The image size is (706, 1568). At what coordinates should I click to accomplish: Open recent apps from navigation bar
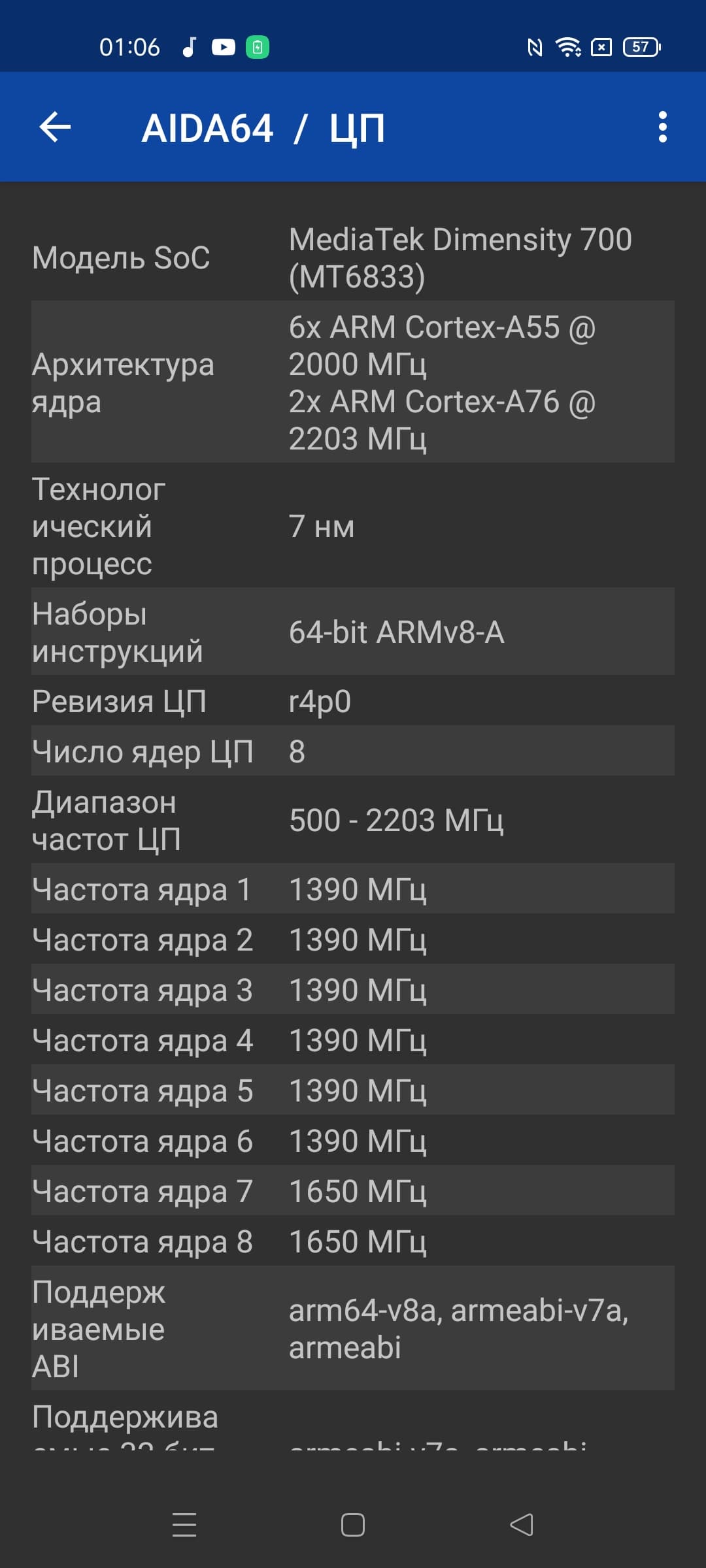184,1525
